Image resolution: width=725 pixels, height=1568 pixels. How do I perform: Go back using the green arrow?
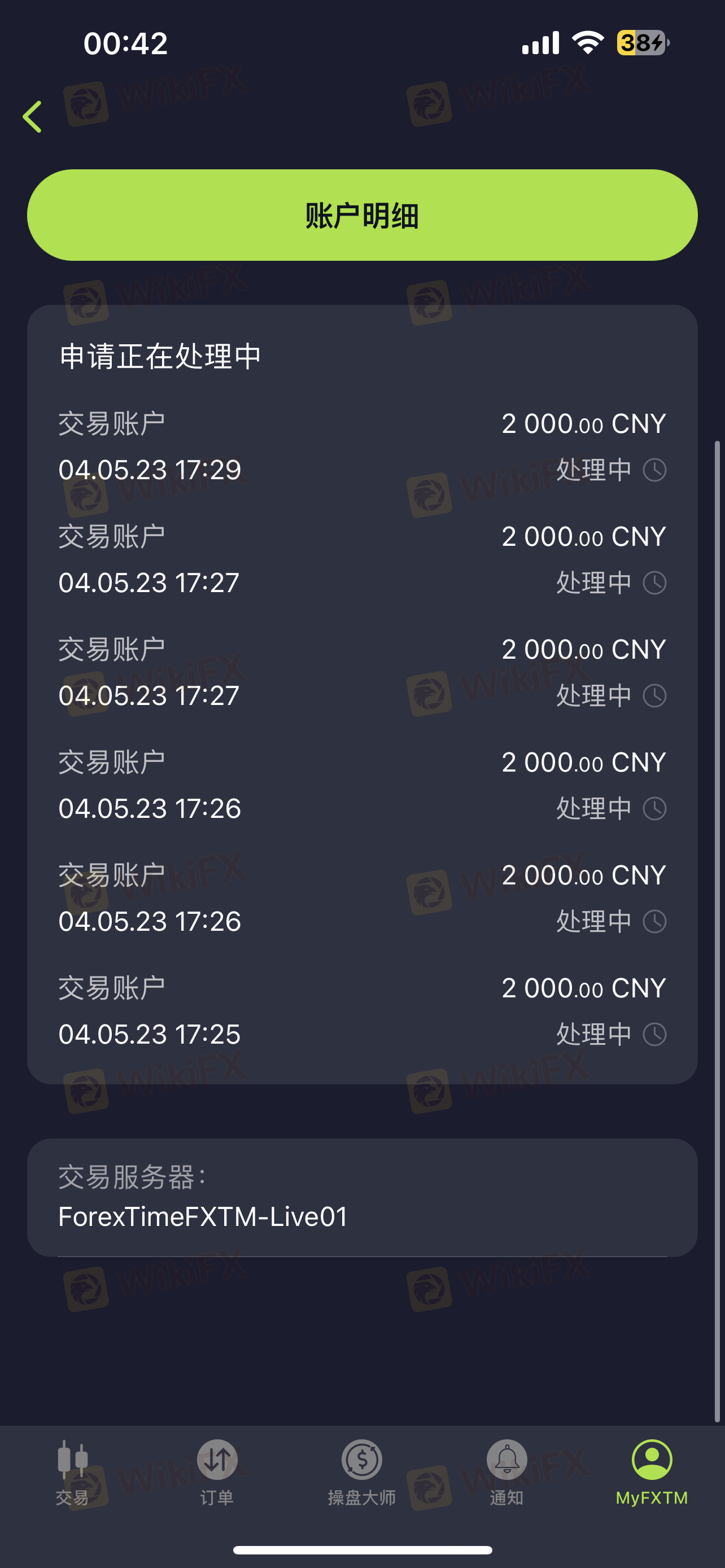tap(32, 117)
